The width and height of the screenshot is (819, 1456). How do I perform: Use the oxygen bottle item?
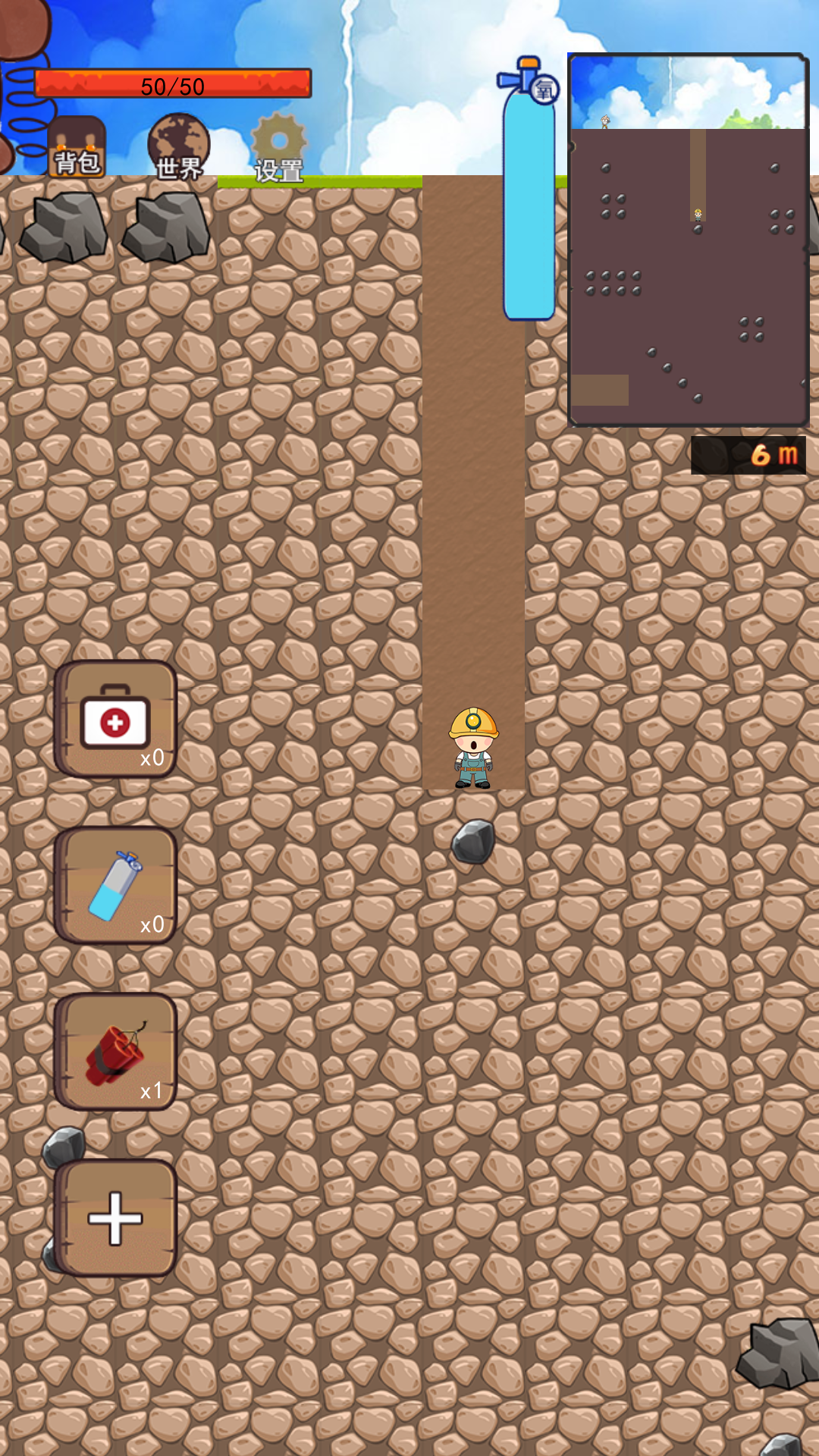(x=115, y=886)
